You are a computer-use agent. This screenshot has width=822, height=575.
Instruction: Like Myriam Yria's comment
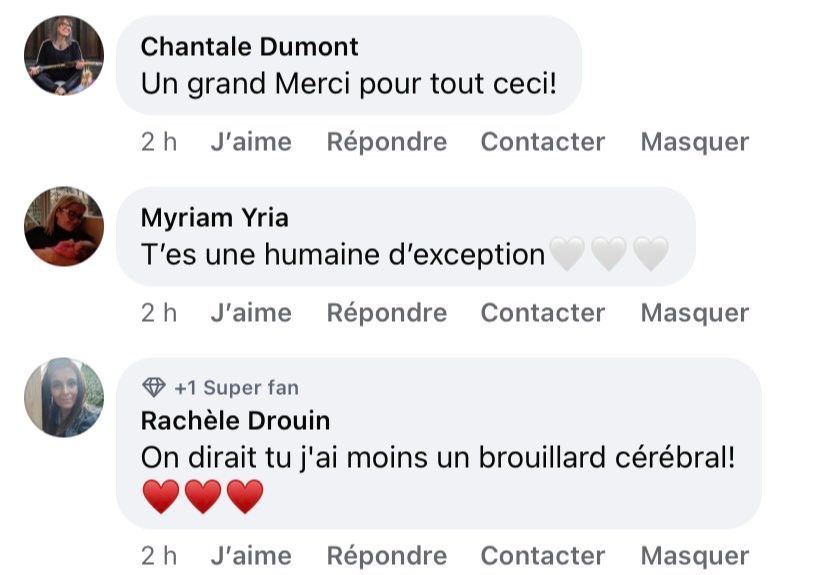(x=251, y=313)
